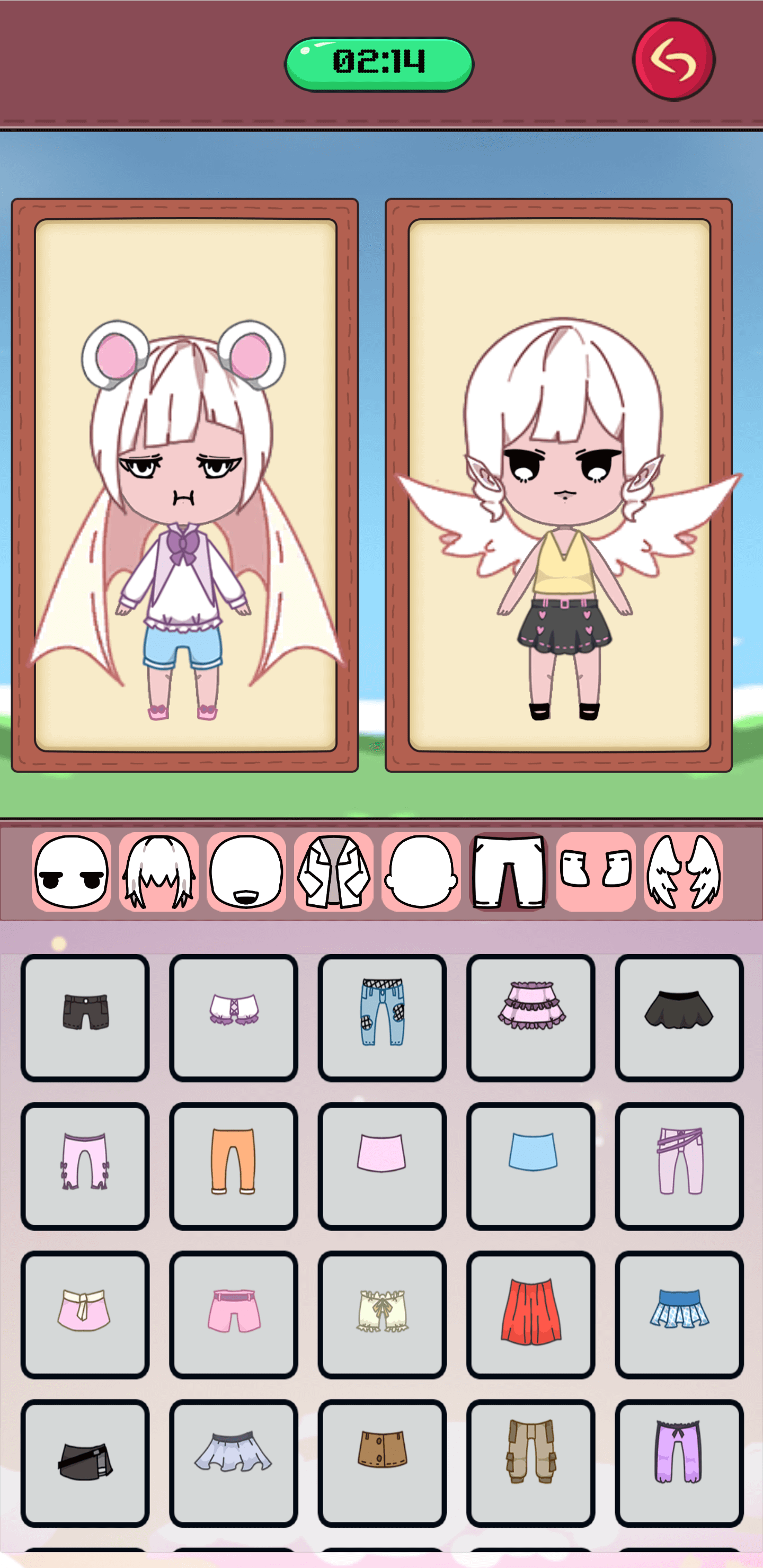Switch to the jacket tops category
The width and height of the screenshot is (763, 1568).
click(334, 871)
